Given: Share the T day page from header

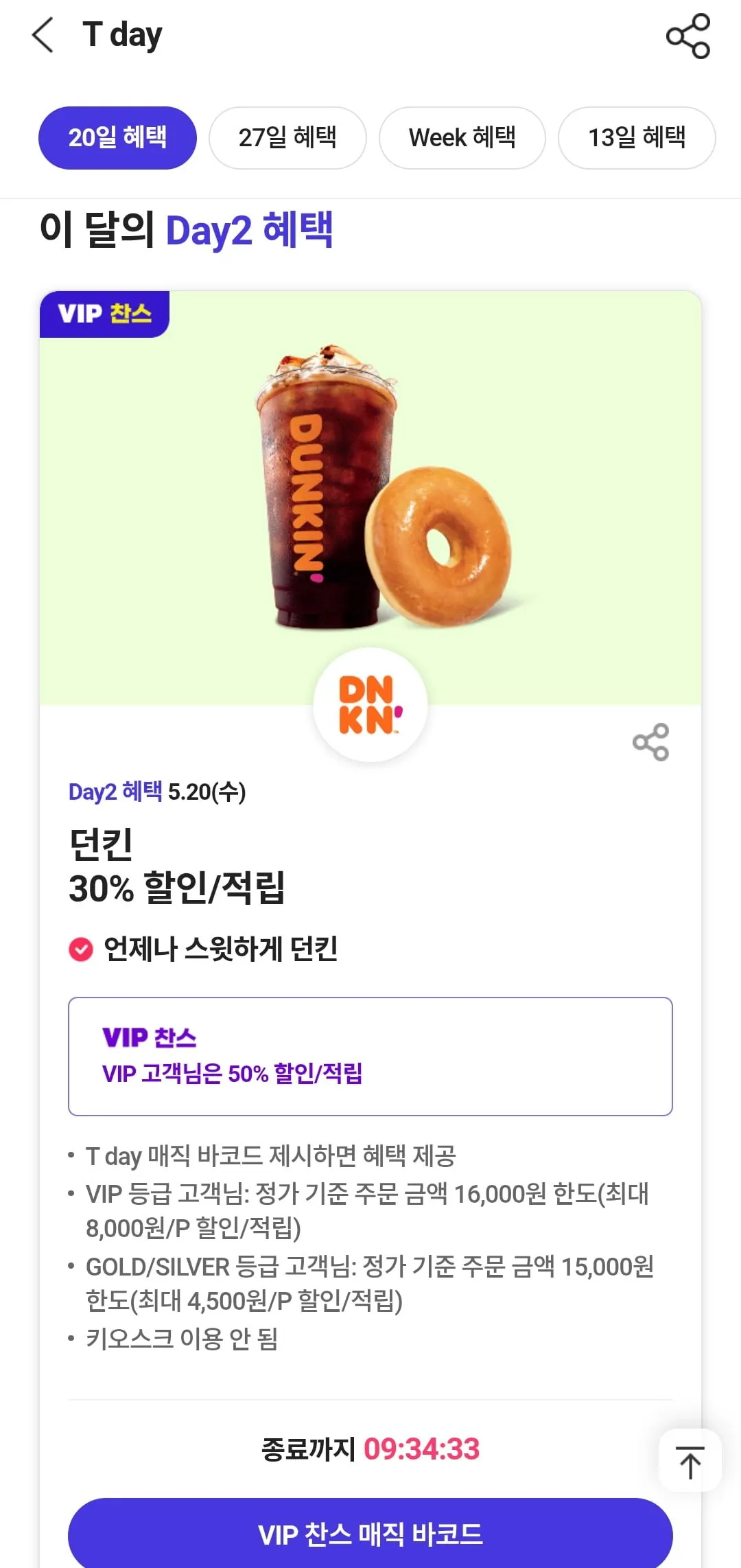Looking at the screenshot, I should [x=688, y=36].
